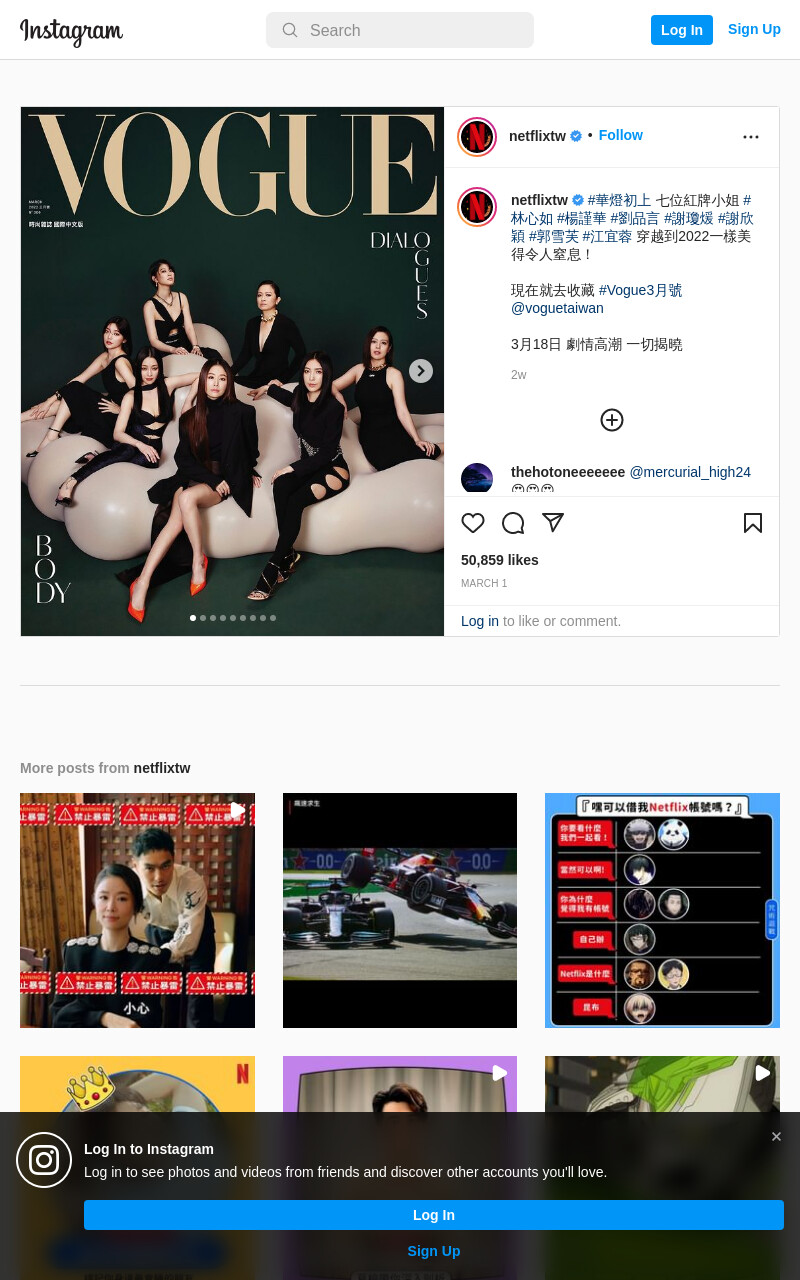Follow the netflixtw account
The height and width of the screenshot is (1280, 800).
pyautogui.click(x=620, y=135)
